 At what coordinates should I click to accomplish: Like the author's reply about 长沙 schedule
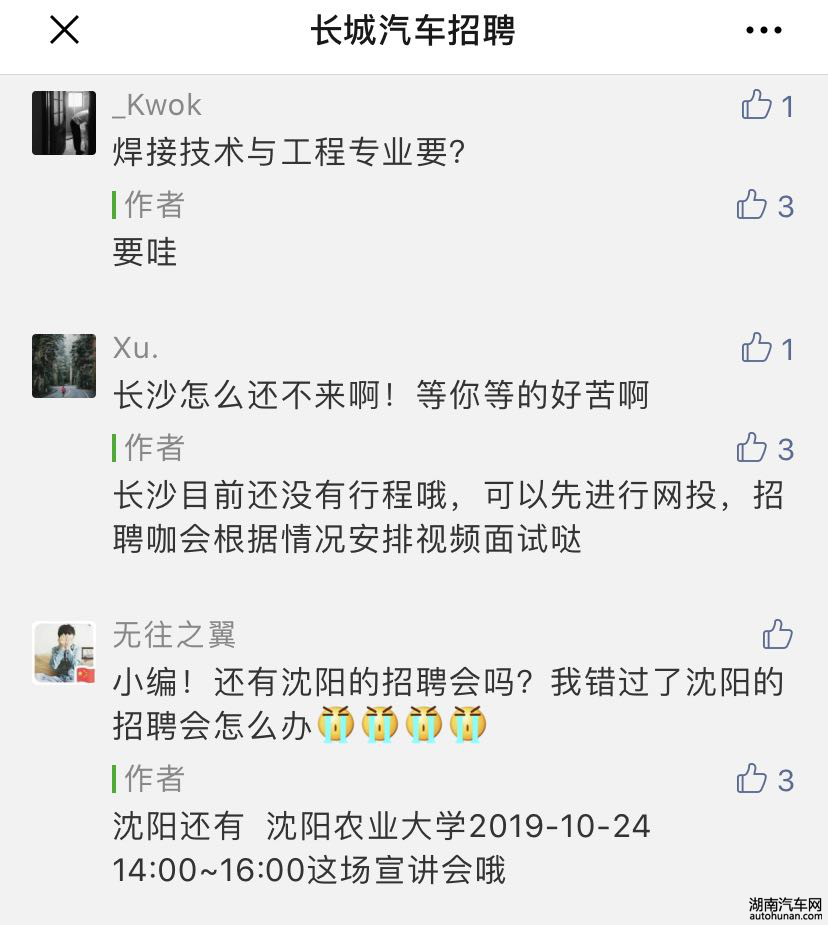pyautogui.click(x=753, y=448)
